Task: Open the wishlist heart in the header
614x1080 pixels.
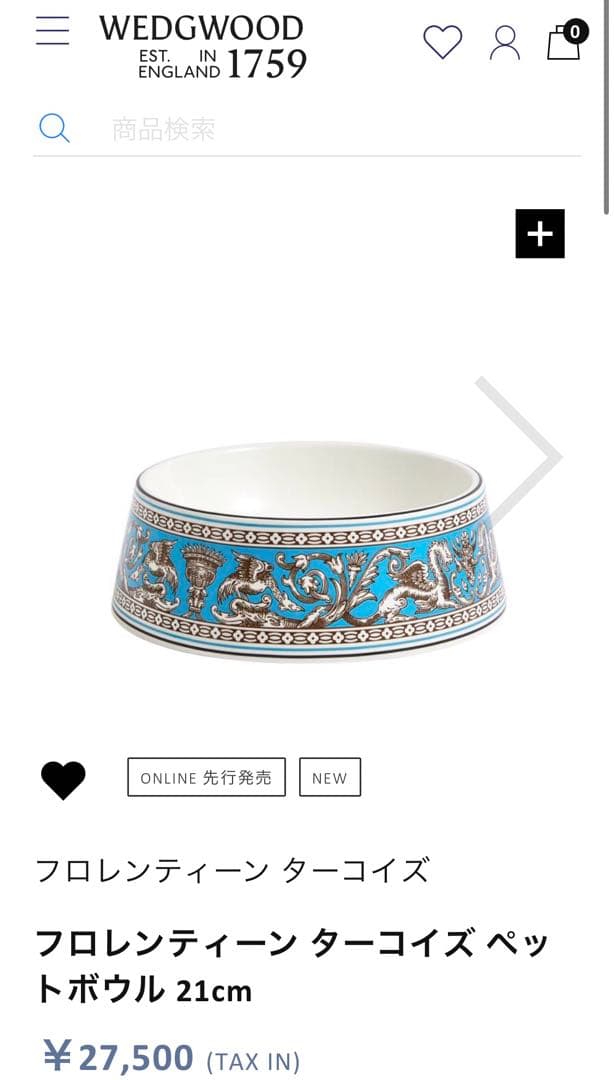Action: pos(442,42)
